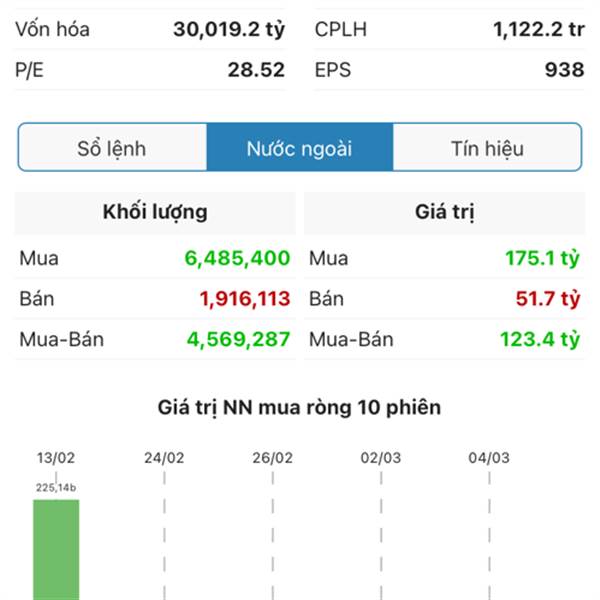Switch to the Sổ lệnh tab

click(x=112, y=148)
